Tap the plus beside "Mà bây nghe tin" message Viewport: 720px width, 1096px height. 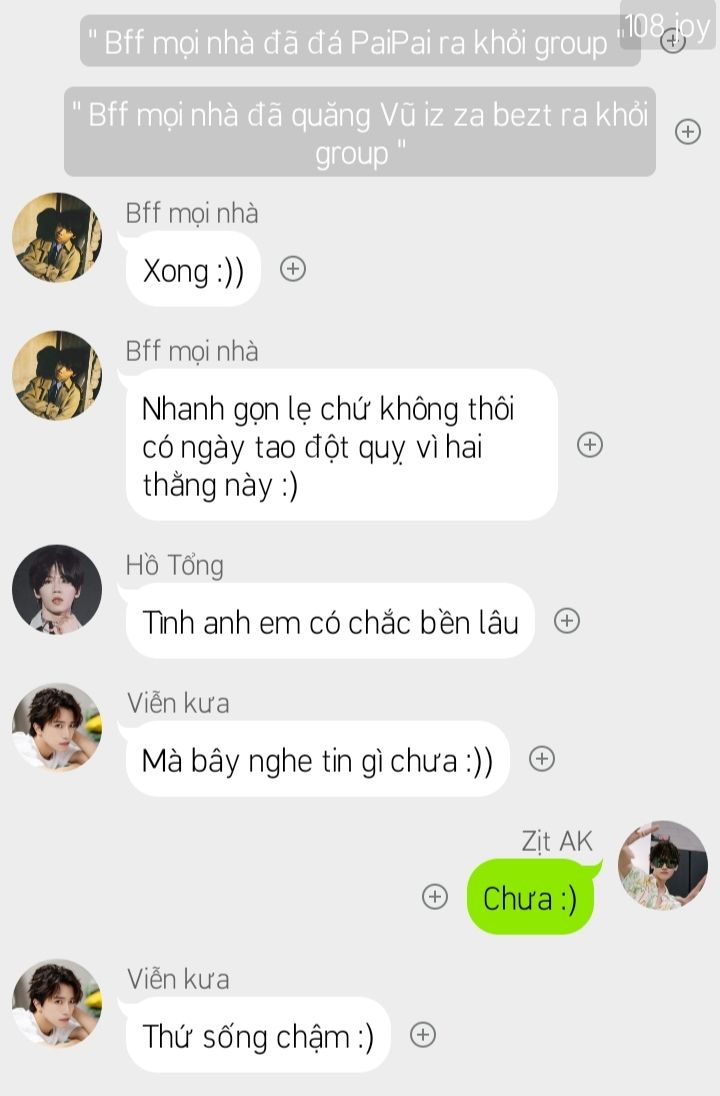click(x=541, y=759)
